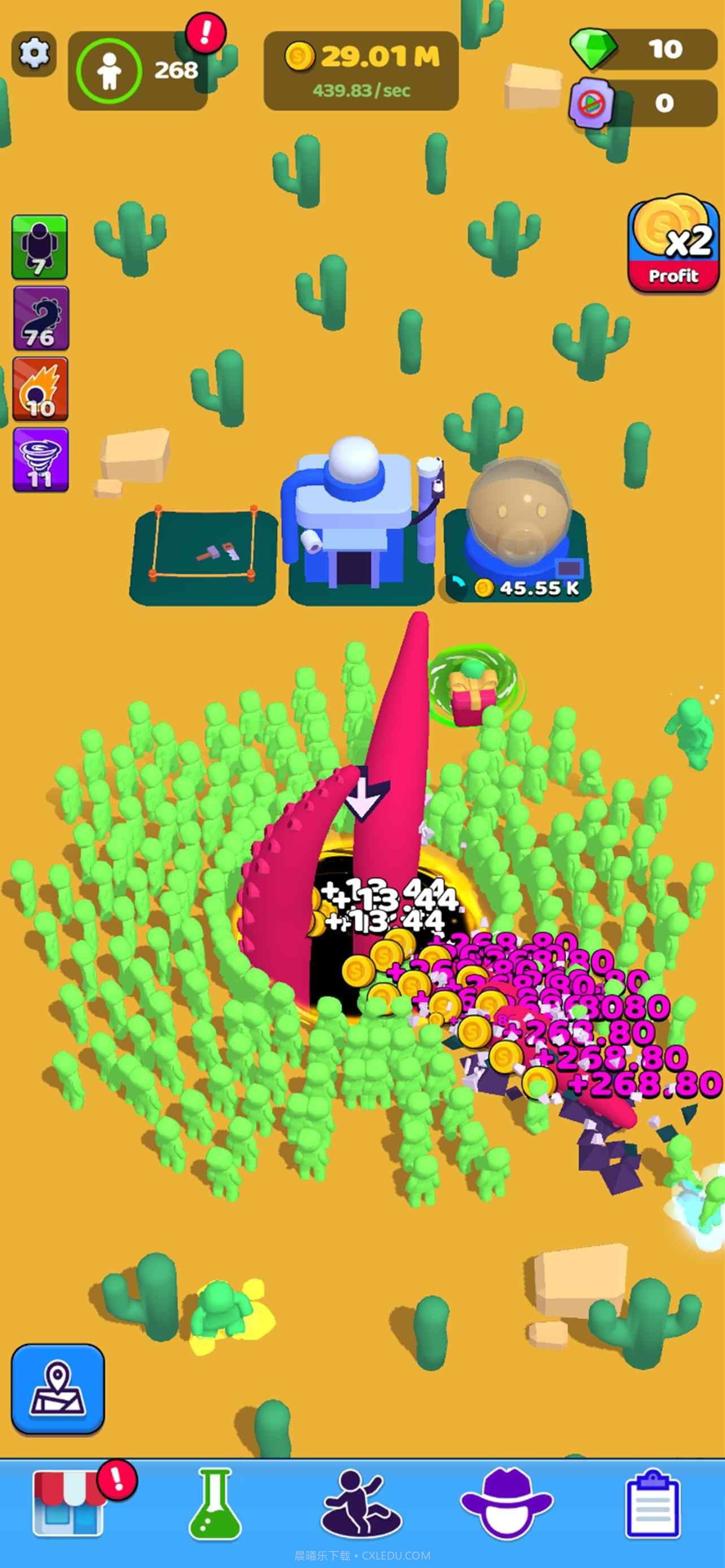
Task: Select the fireball skill at level 10
Action: tap(41, 389)
